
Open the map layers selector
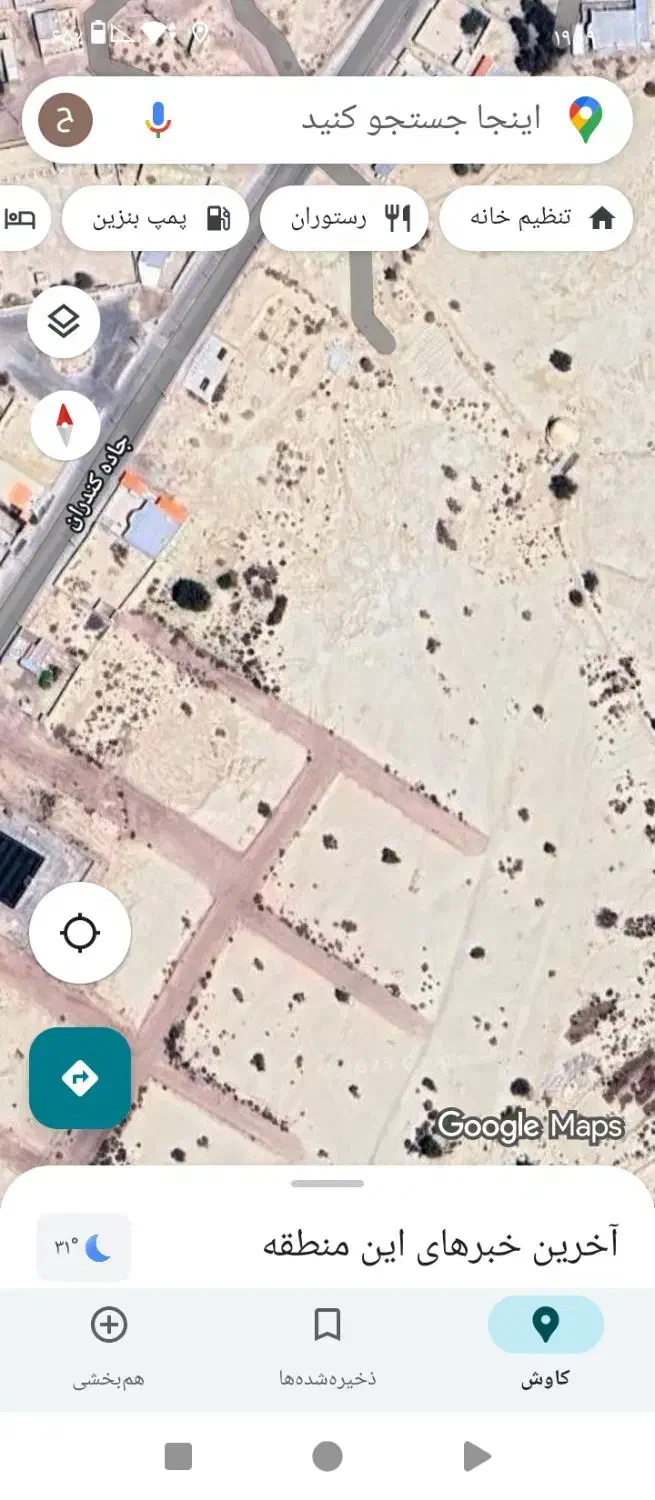[x=64, y=322]
